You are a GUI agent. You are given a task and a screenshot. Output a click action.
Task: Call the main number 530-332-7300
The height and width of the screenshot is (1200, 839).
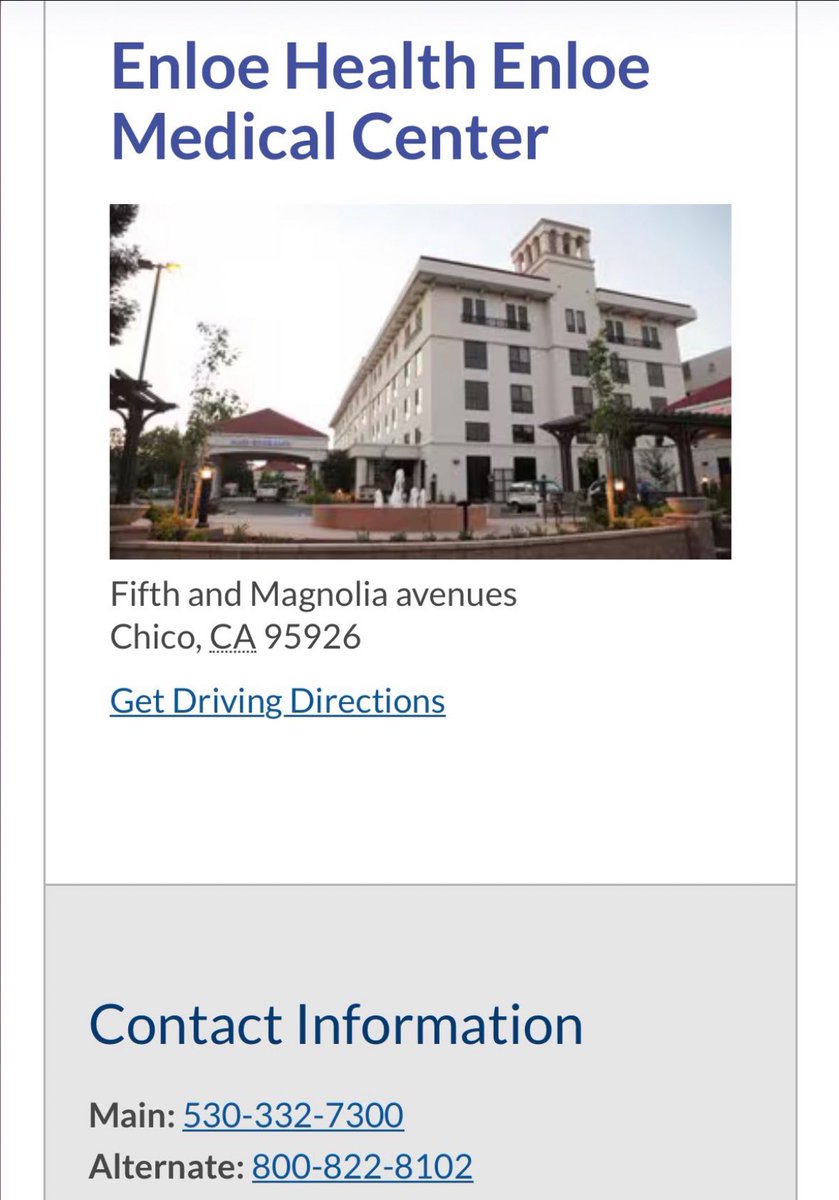coord(293,1115)
